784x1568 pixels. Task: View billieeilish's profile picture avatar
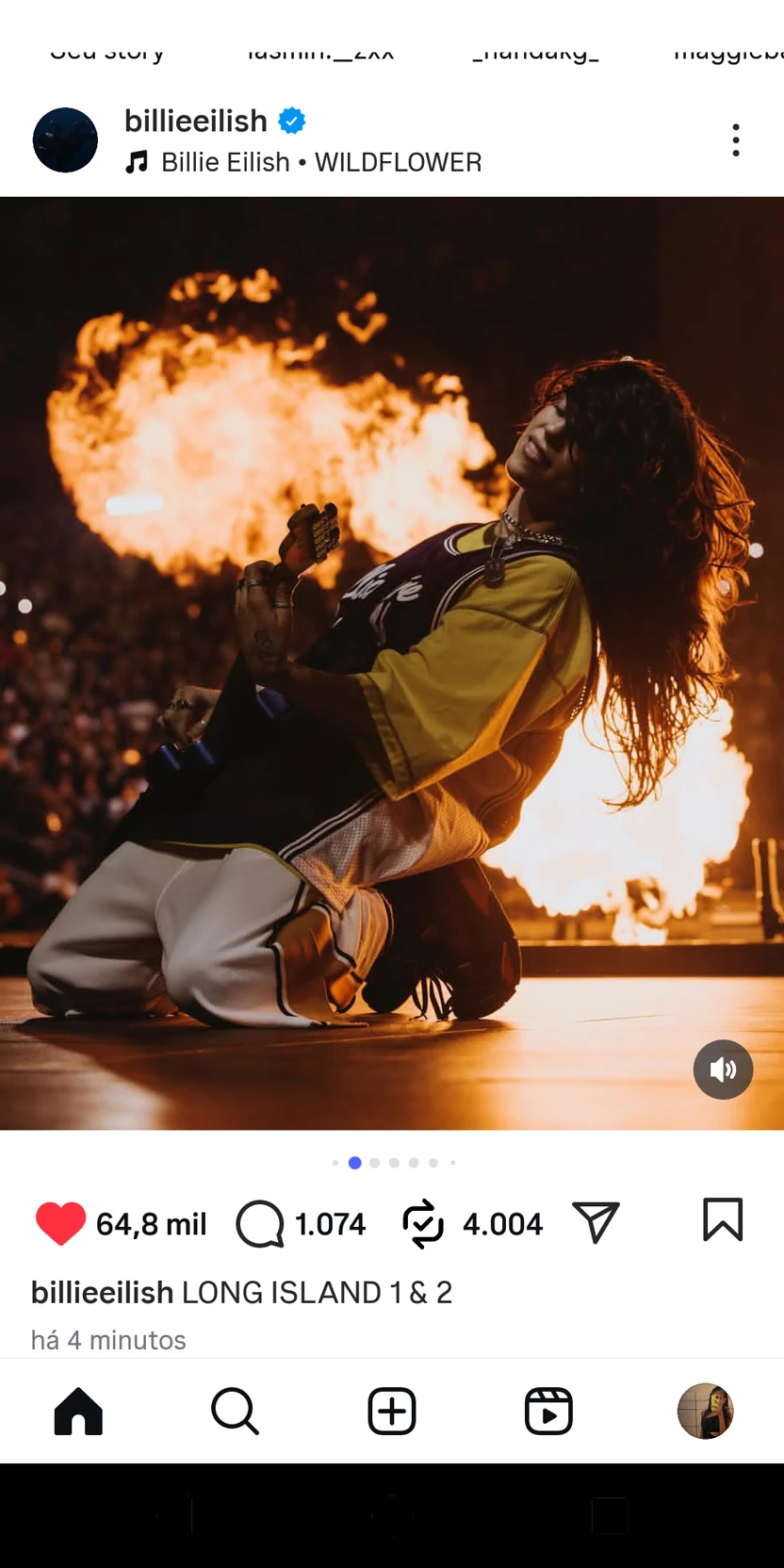(x=65, y=140)
